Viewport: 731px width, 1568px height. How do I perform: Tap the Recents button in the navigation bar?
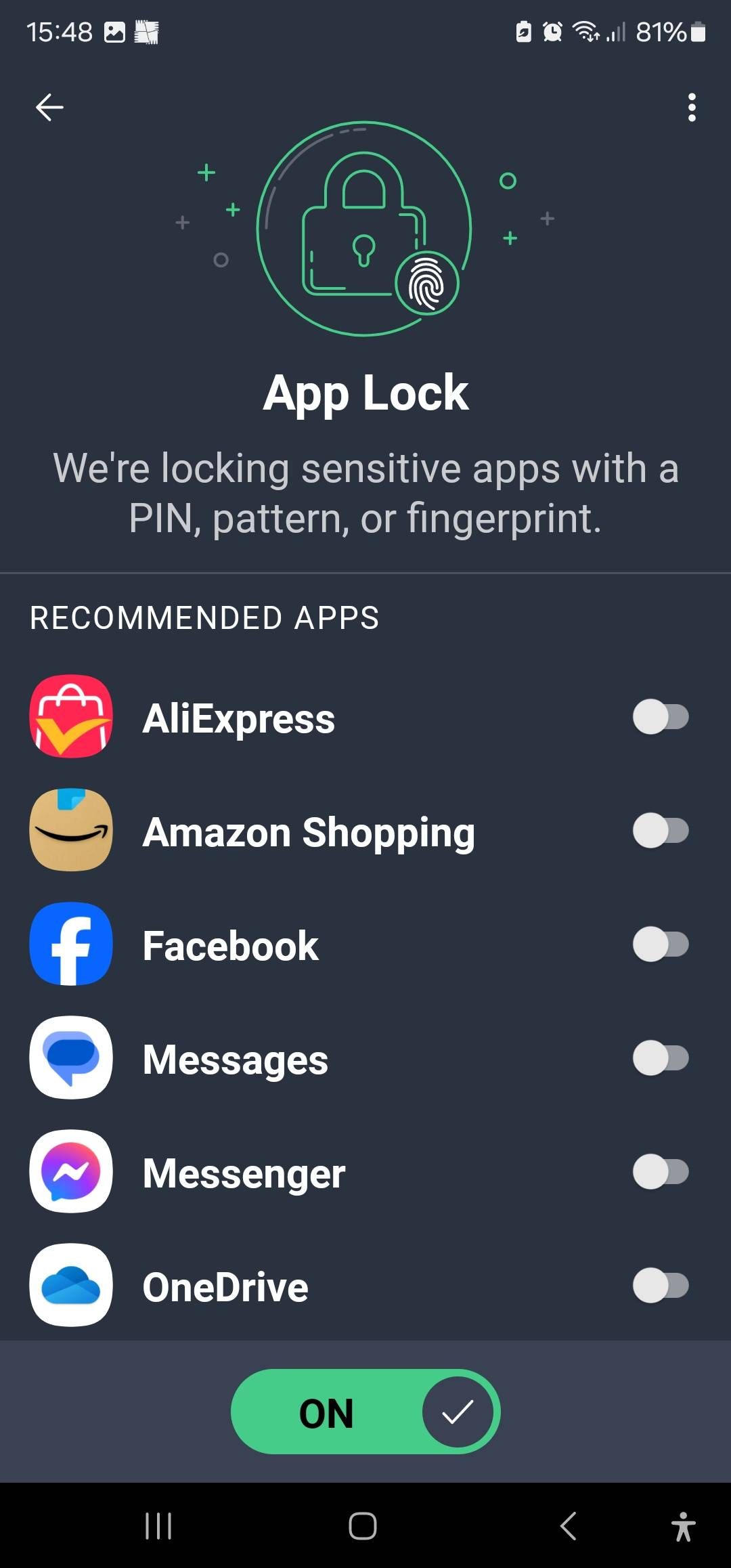[158, 1525]
